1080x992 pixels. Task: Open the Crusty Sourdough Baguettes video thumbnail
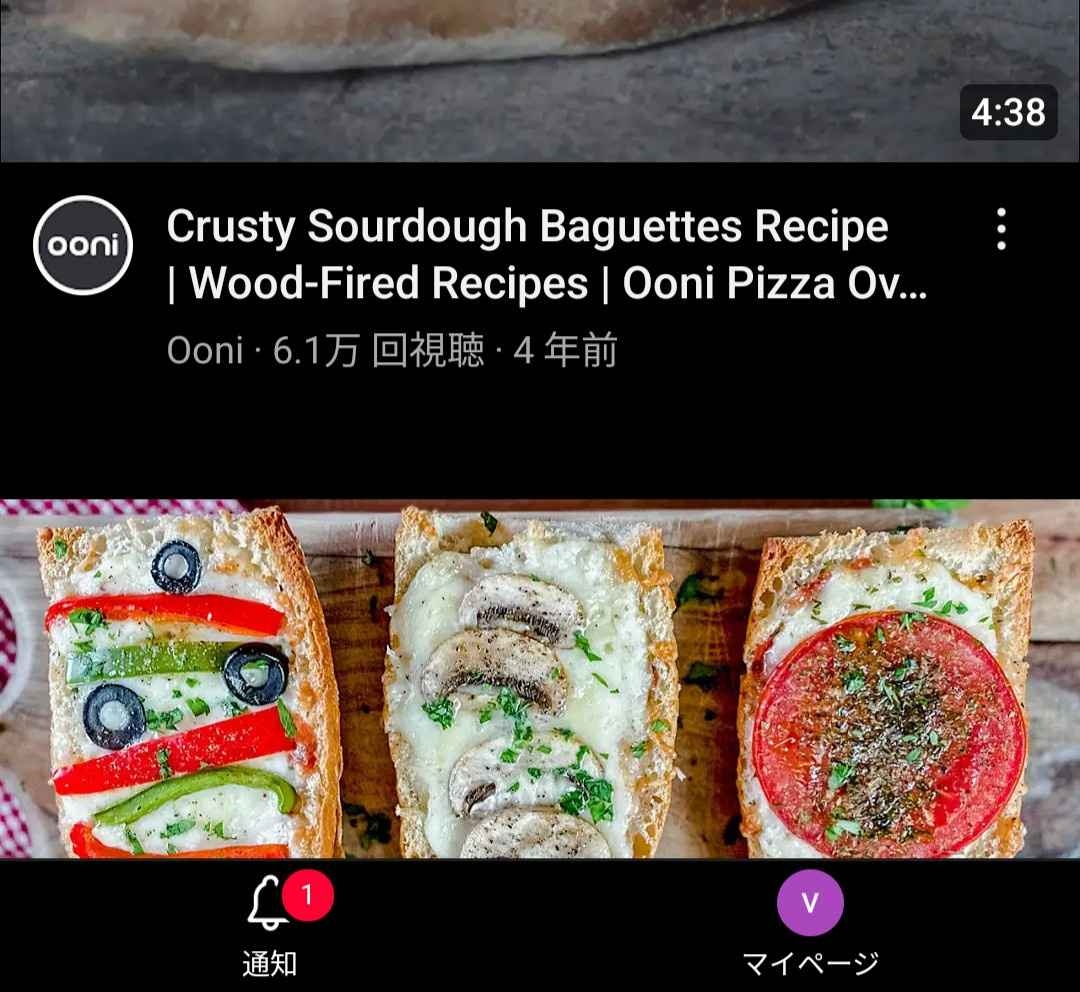tap(540, 80)
